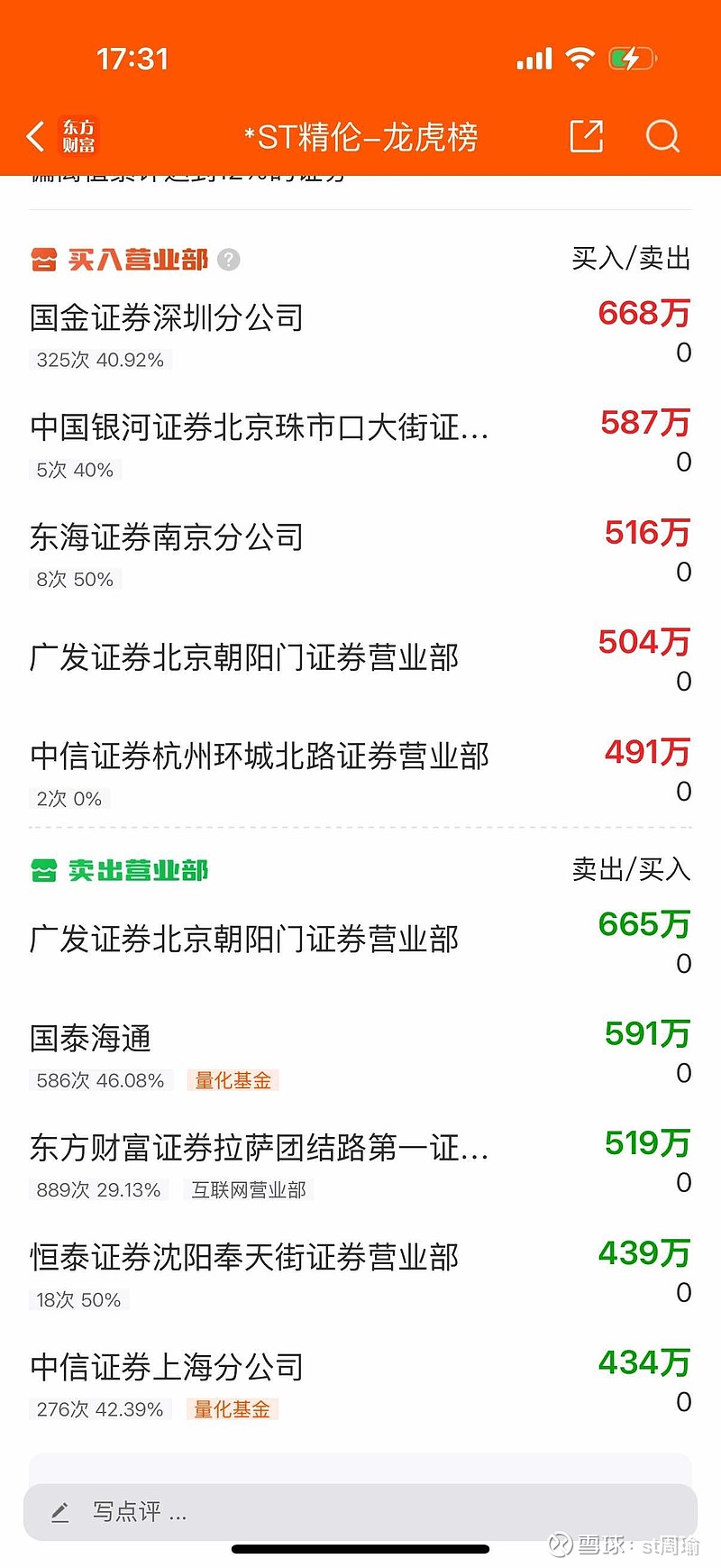
Task: Select 恒泰证券沈阳奉天街证券营业部
Action: [x=360, y=1273]
